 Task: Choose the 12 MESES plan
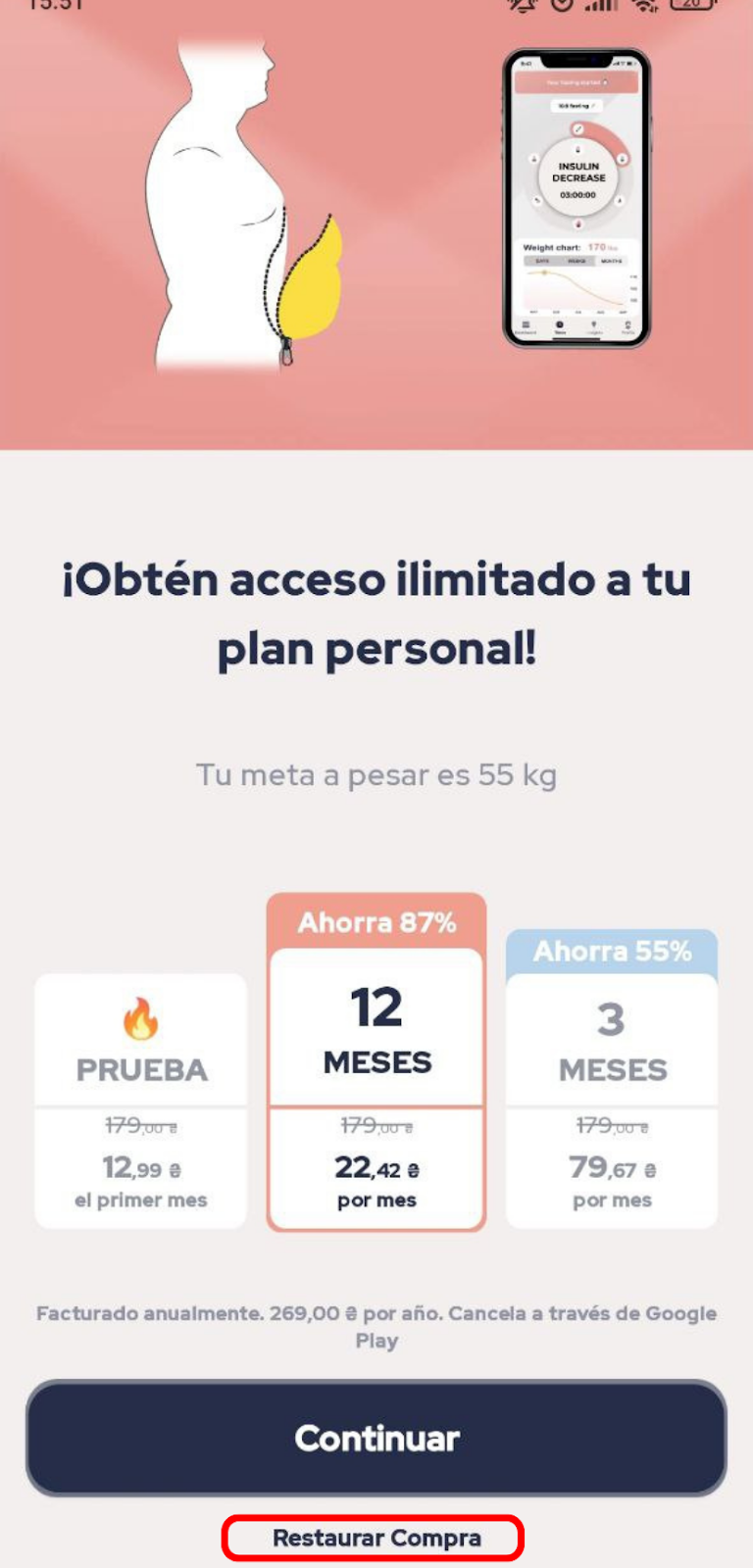pyautogui.click(x=376, y=1062)
